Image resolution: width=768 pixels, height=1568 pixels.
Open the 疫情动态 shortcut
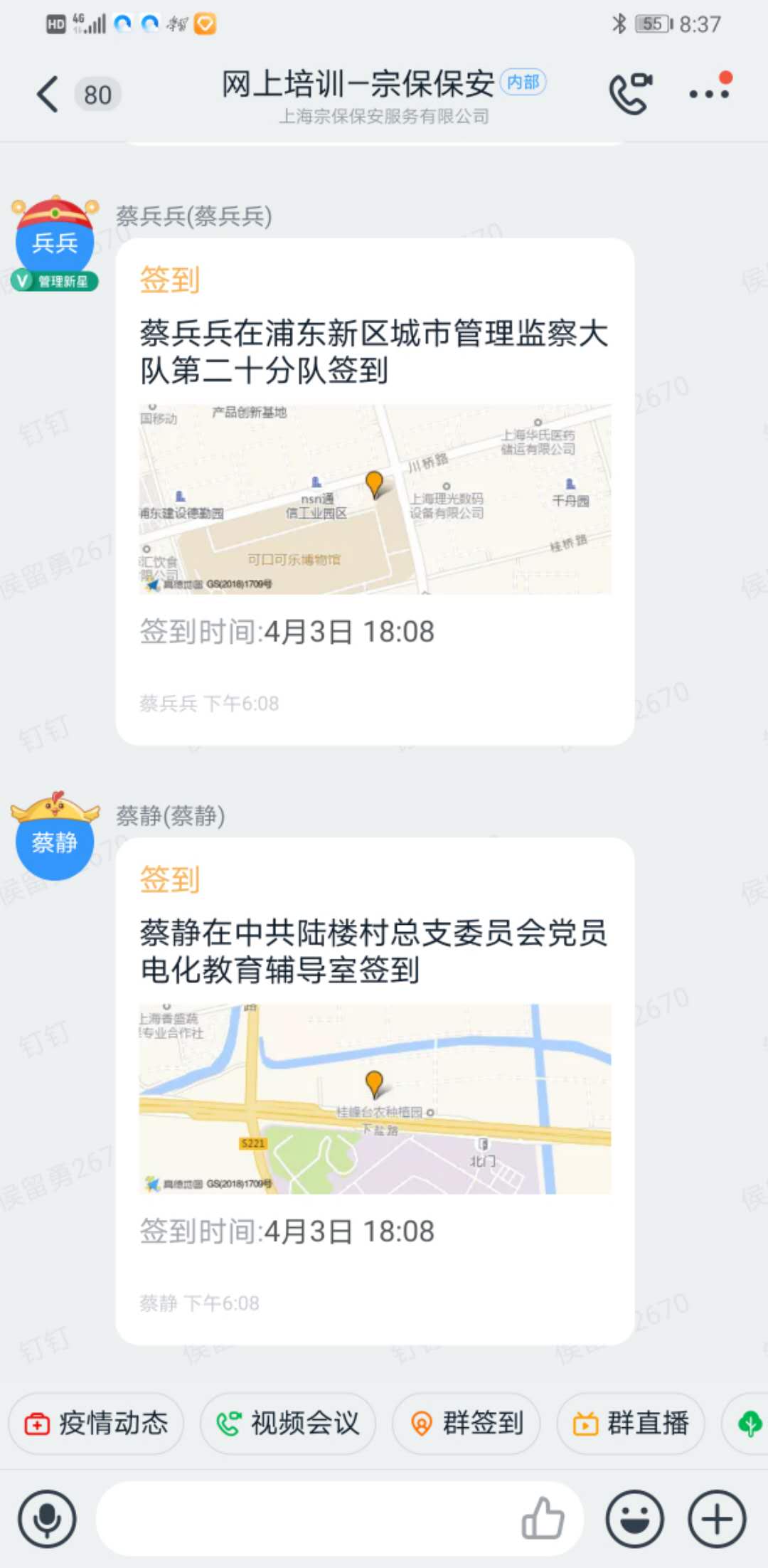[x=97, y=1424]
